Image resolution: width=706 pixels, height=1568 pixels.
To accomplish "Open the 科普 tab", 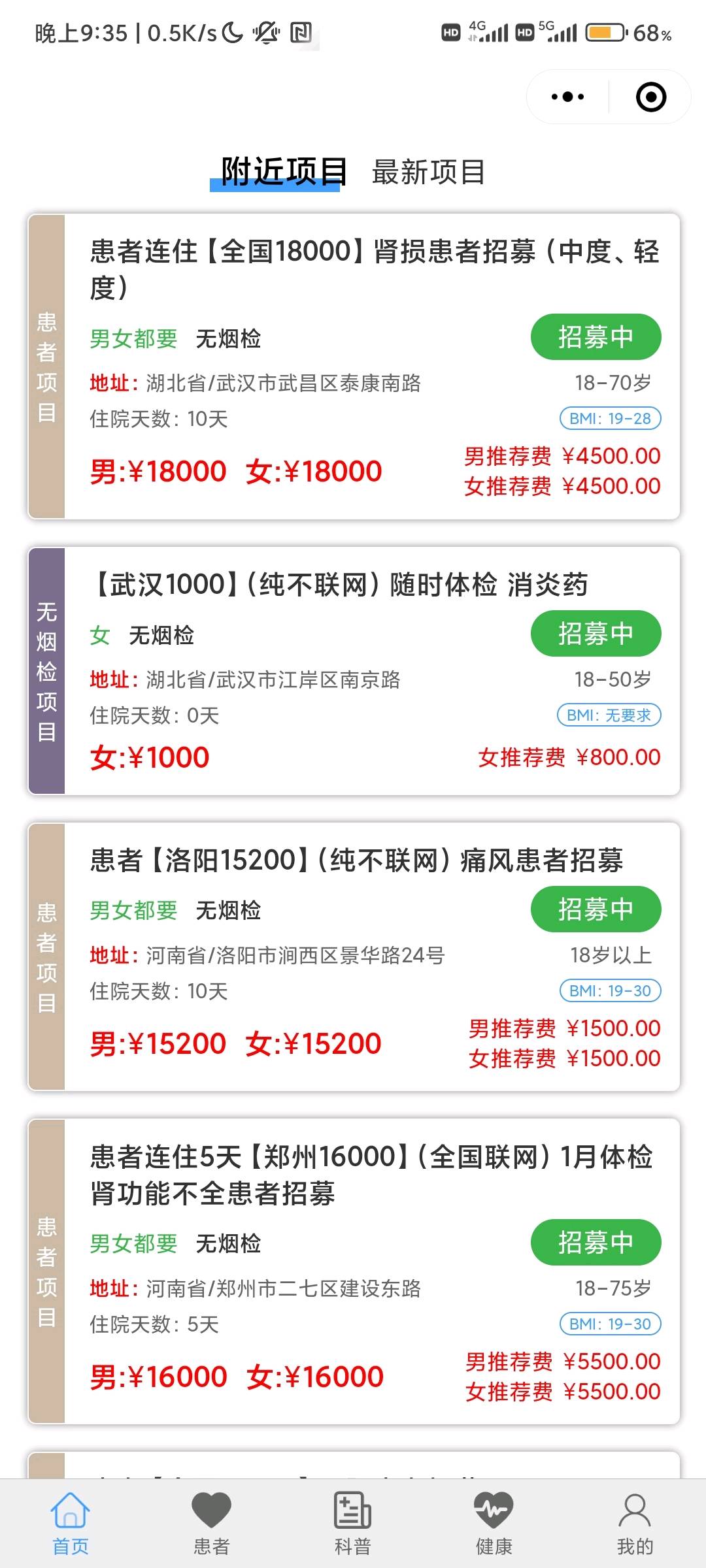I will (x=353, y=1524).
